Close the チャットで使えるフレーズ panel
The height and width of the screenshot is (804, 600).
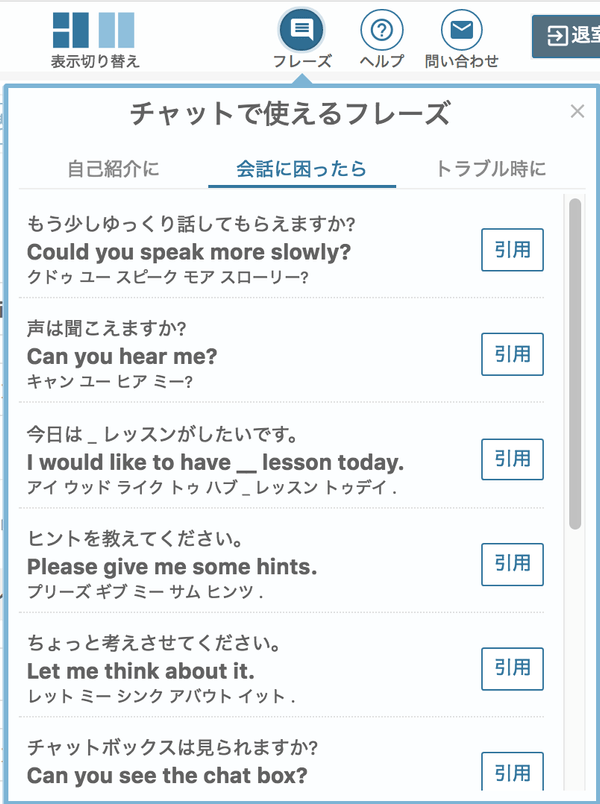point(577,112)
